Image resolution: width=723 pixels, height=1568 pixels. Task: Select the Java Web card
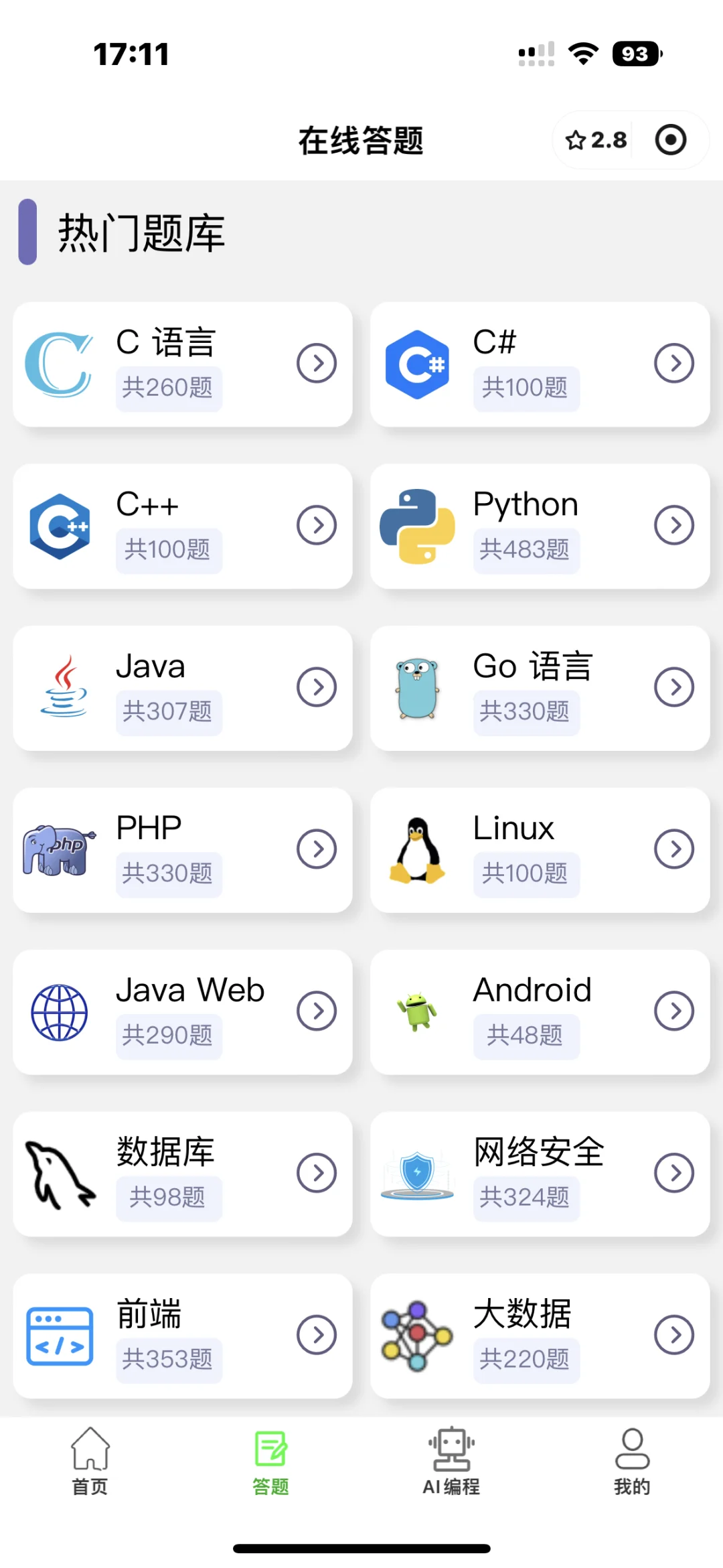(183, 1013)
